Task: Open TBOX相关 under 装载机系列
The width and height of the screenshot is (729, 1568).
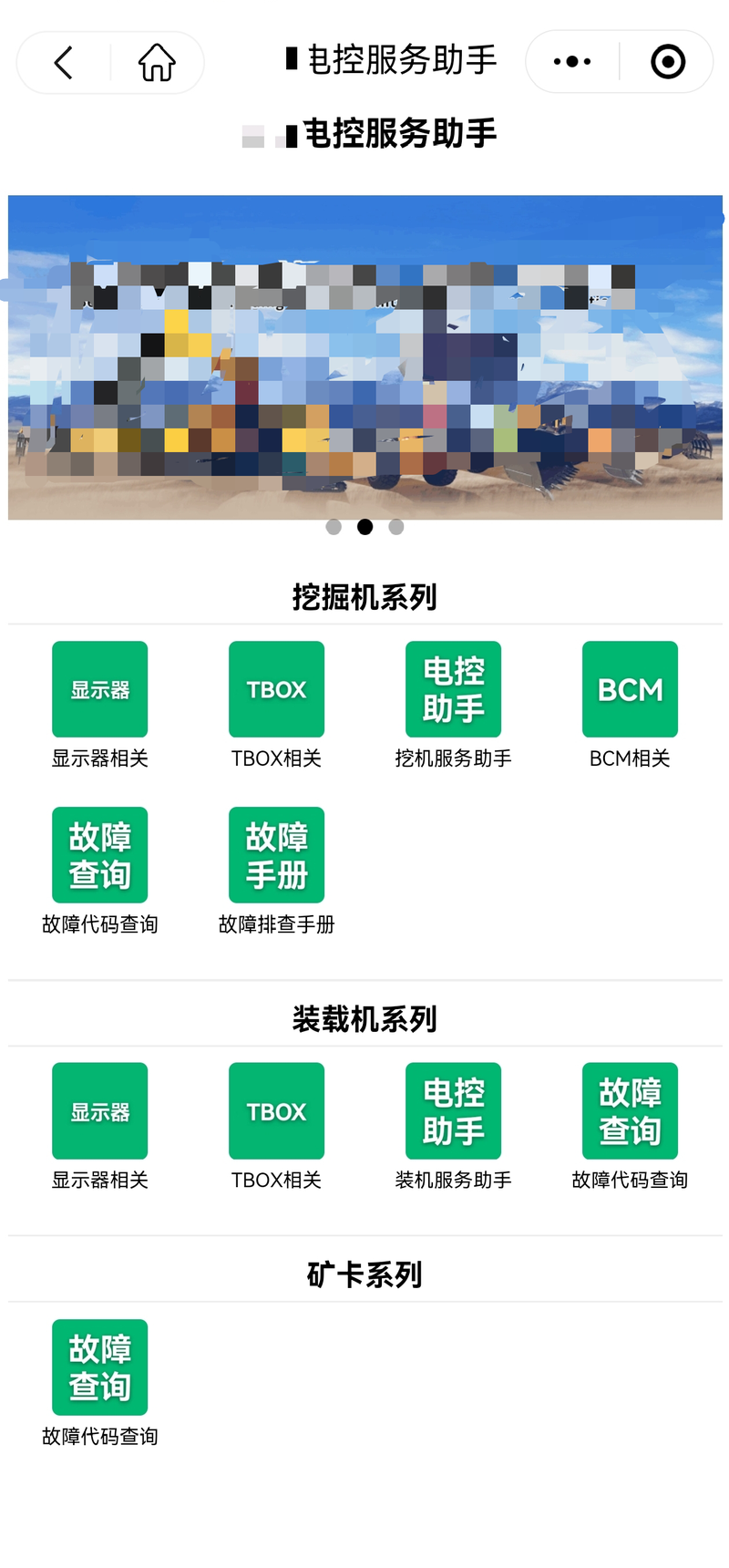Action: click(x=276, y=1111)
